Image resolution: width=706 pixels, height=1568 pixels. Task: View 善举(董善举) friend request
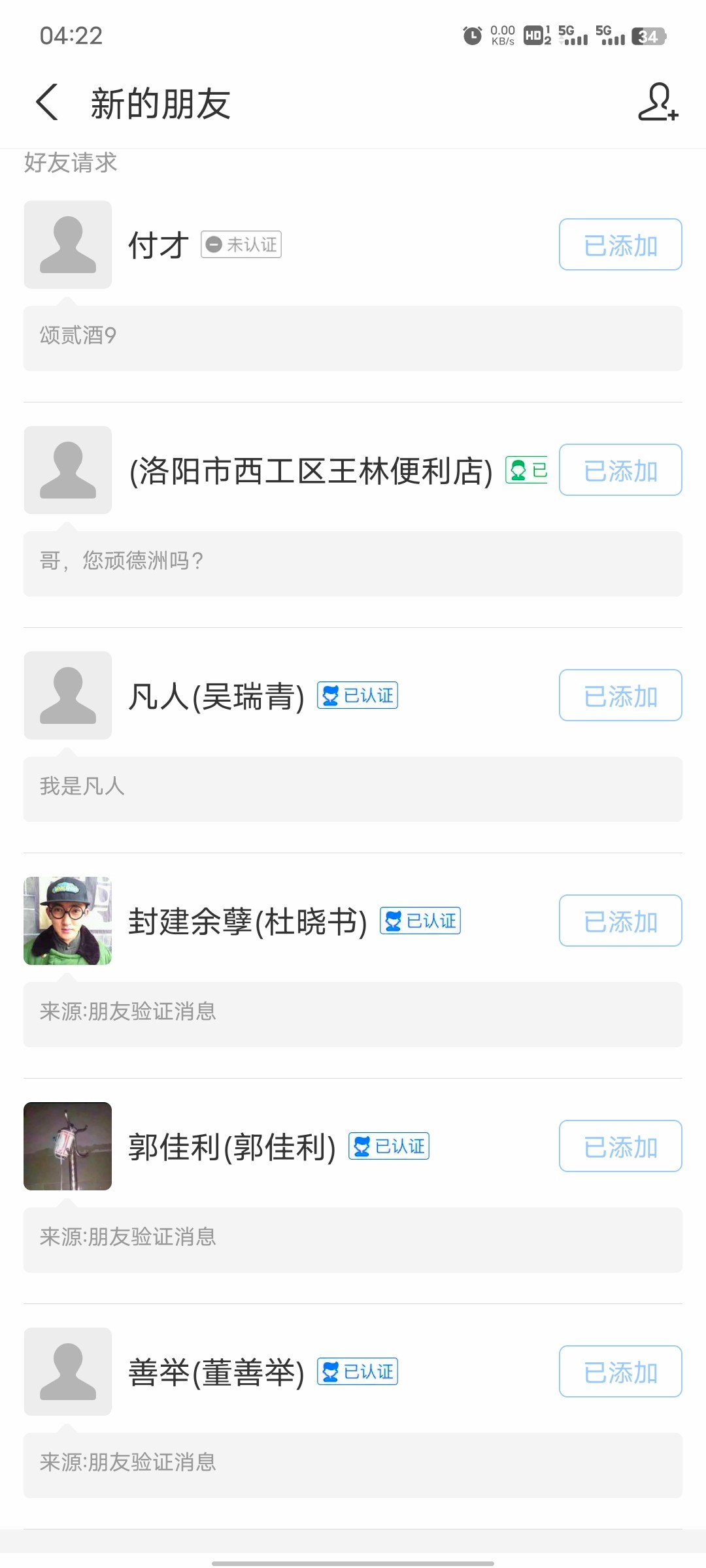(x=216, y=1373)
